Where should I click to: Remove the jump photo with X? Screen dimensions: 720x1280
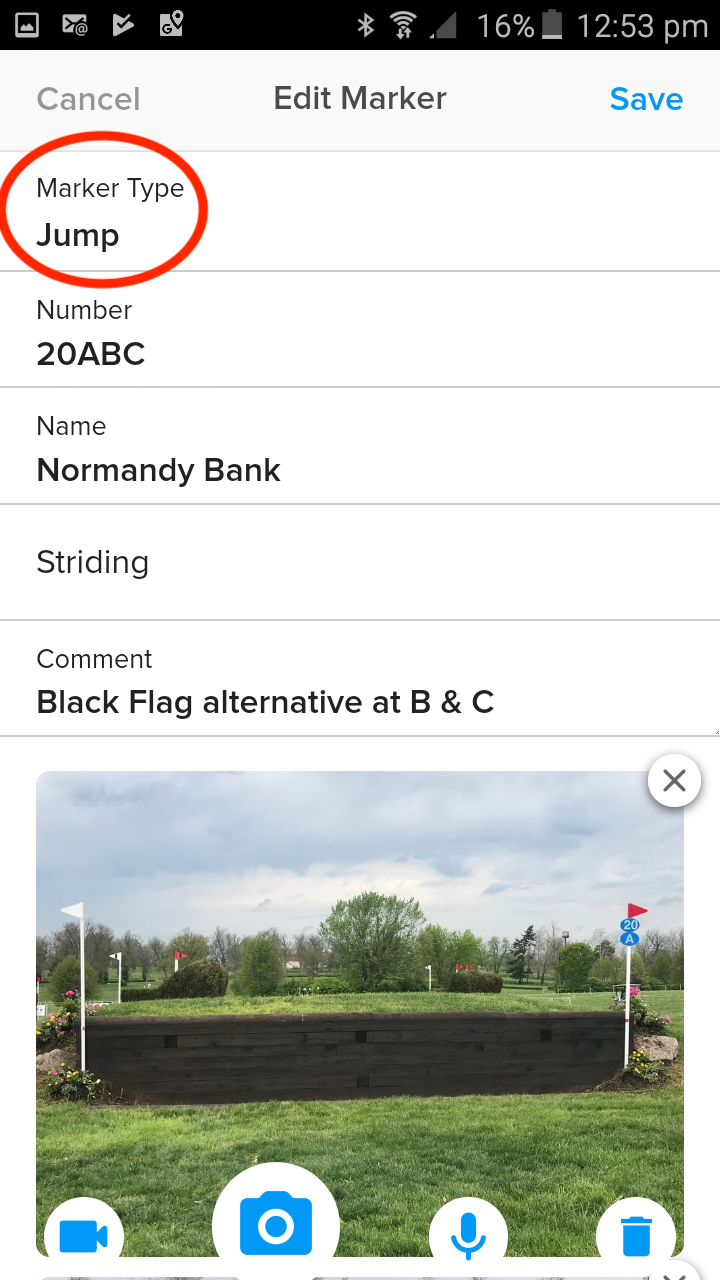coord(674,780)
